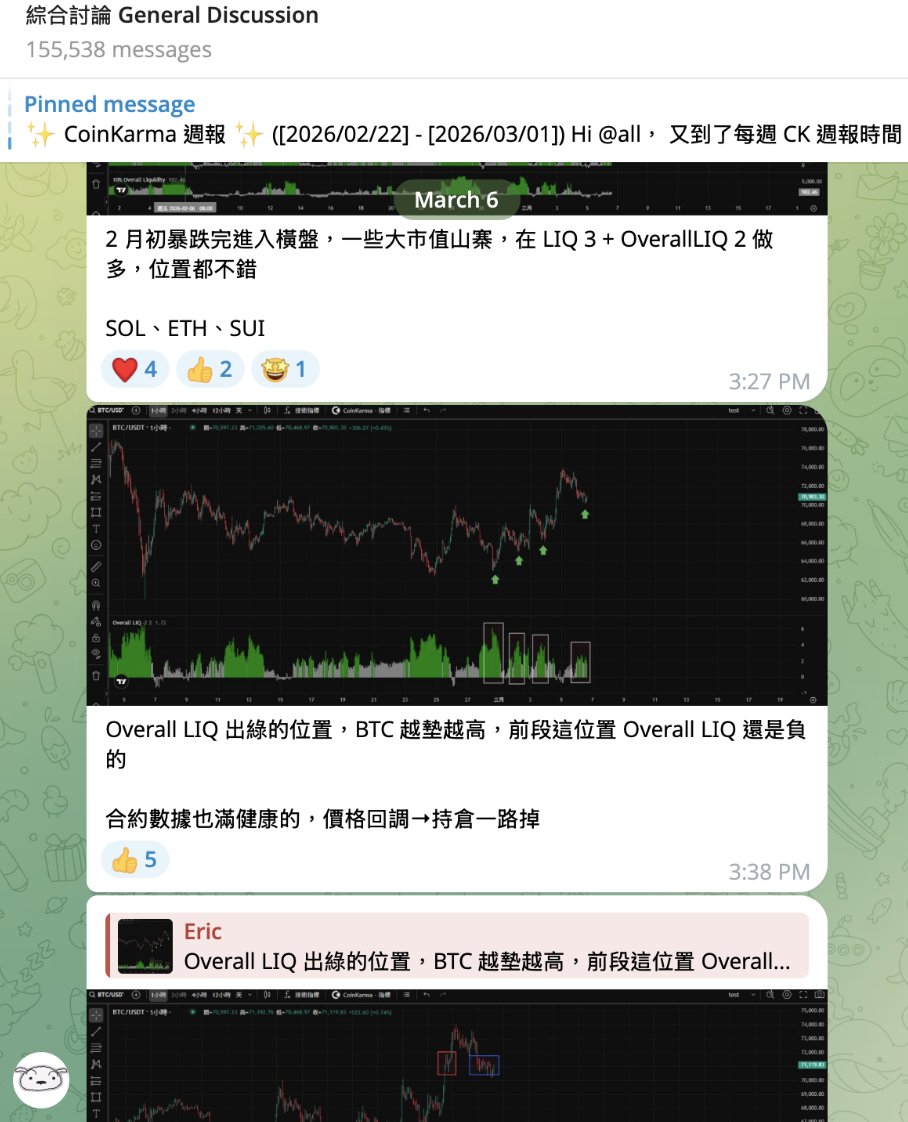Add heart reaction on the SOL、ETH、SUI message
The width and height of the screenshot is (908, 1122).
(133, 370)
